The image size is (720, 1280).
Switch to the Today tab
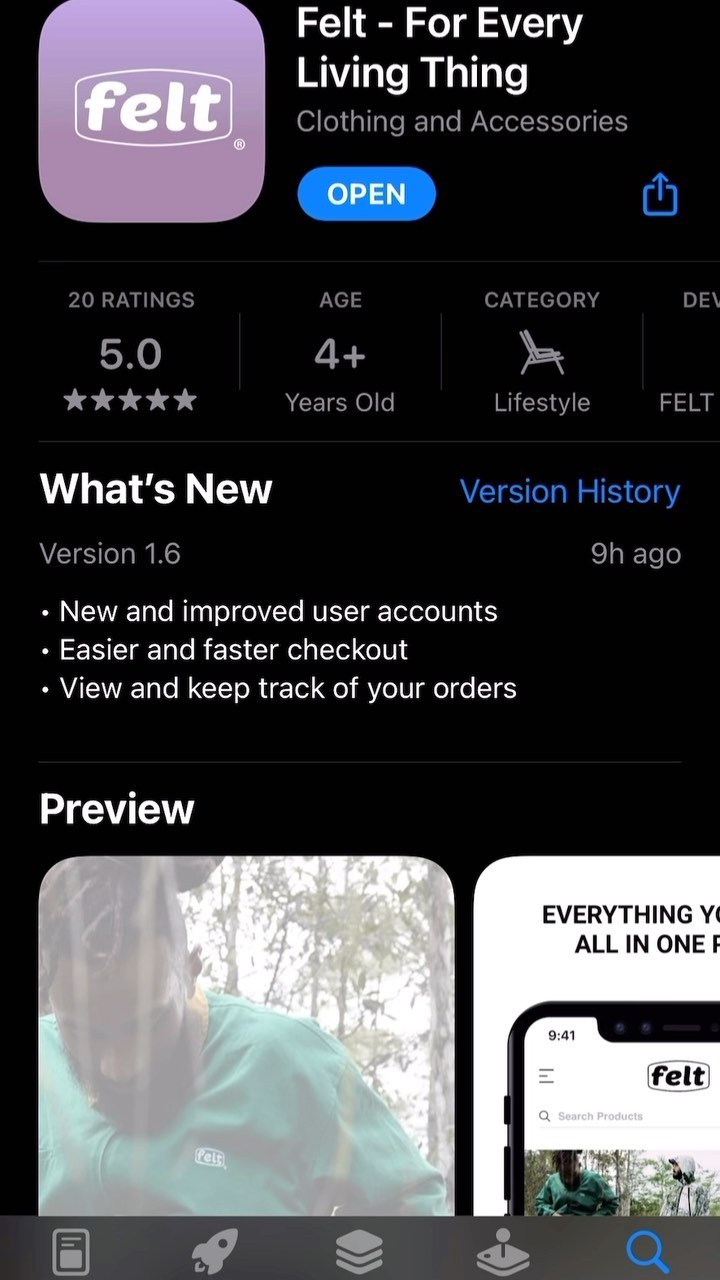coord(71,1251)
